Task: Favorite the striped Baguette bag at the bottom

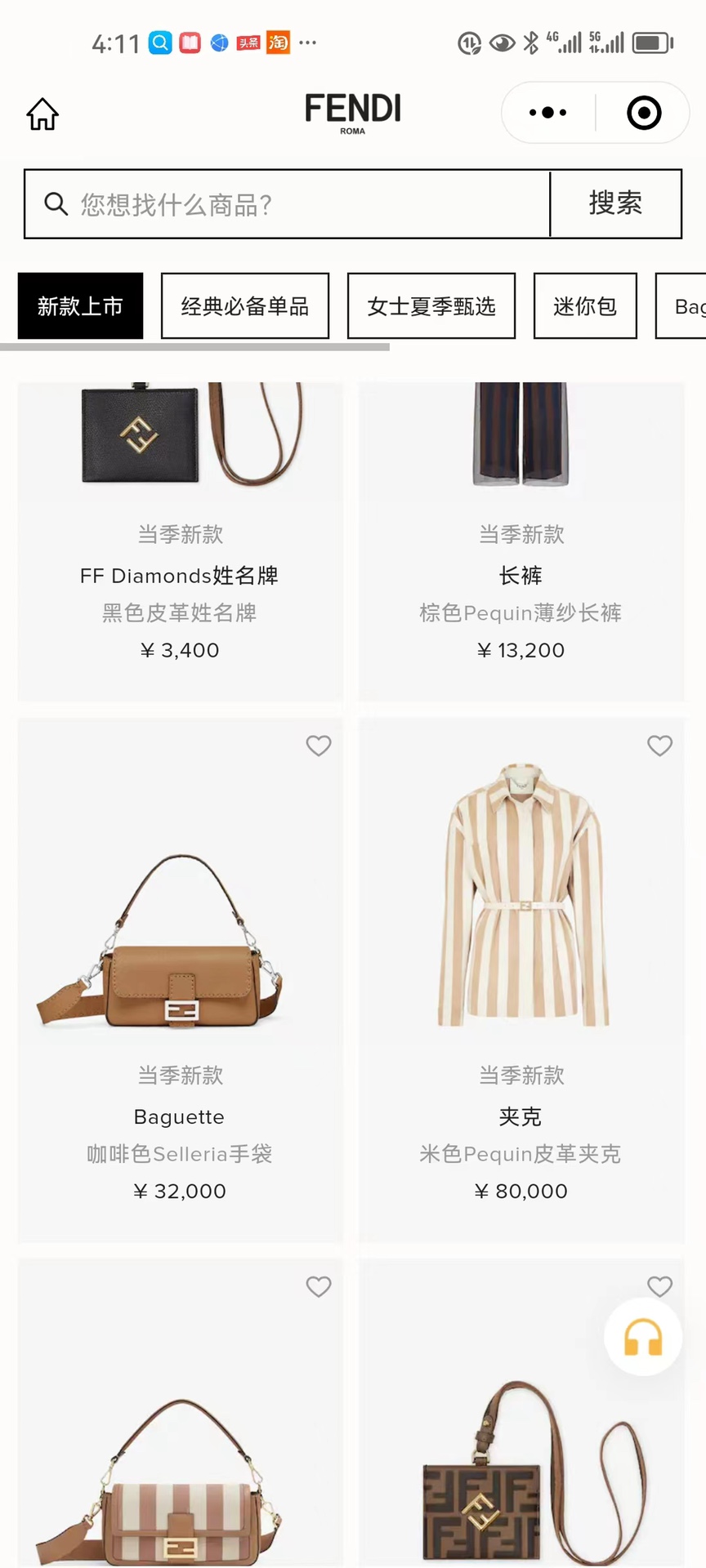Action: [319, 1287]
